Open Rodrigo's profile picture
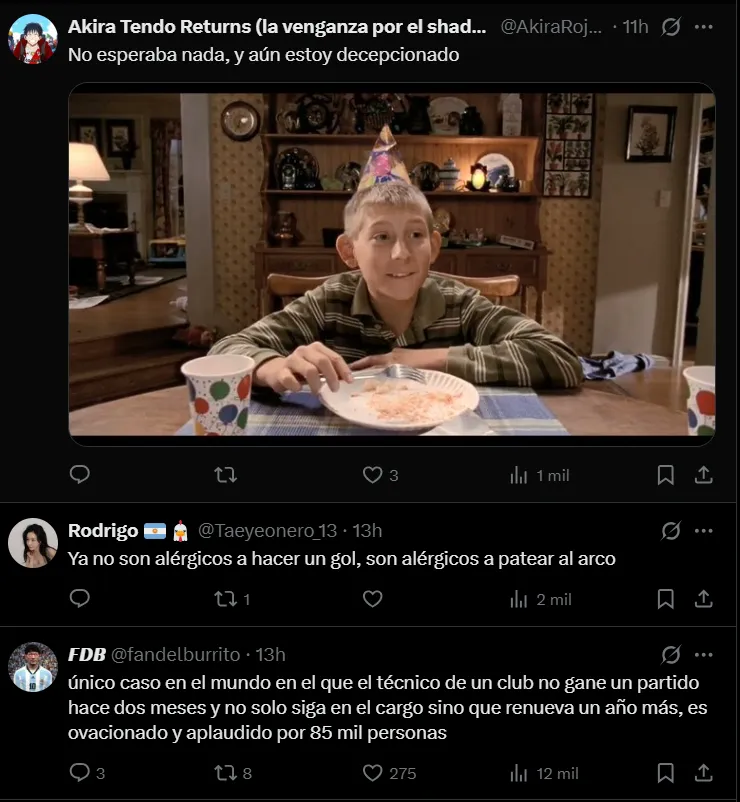The width and height of the screenshot is (740, 802). click(x=33, y=544)
